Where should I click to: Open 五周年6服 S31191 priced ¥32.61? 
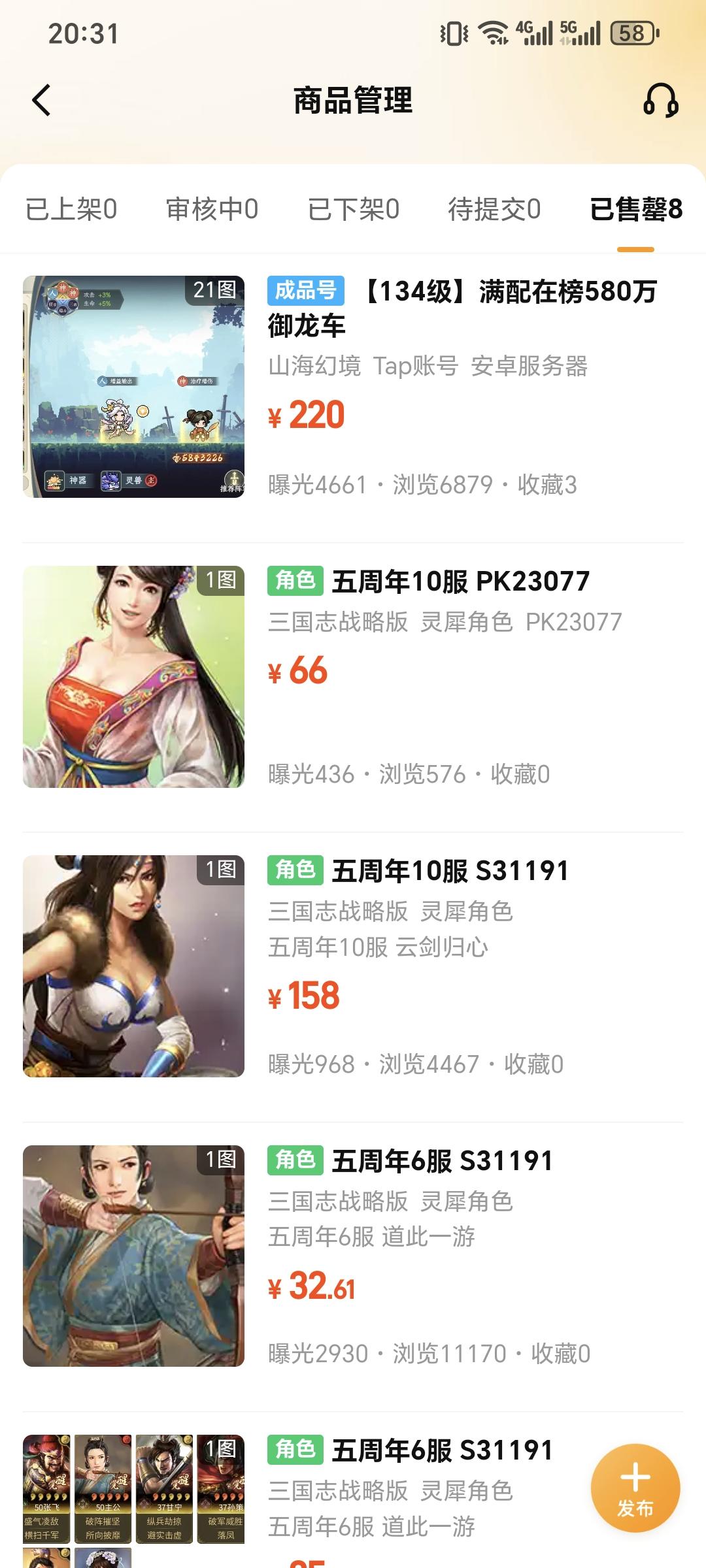(442, 1161)
